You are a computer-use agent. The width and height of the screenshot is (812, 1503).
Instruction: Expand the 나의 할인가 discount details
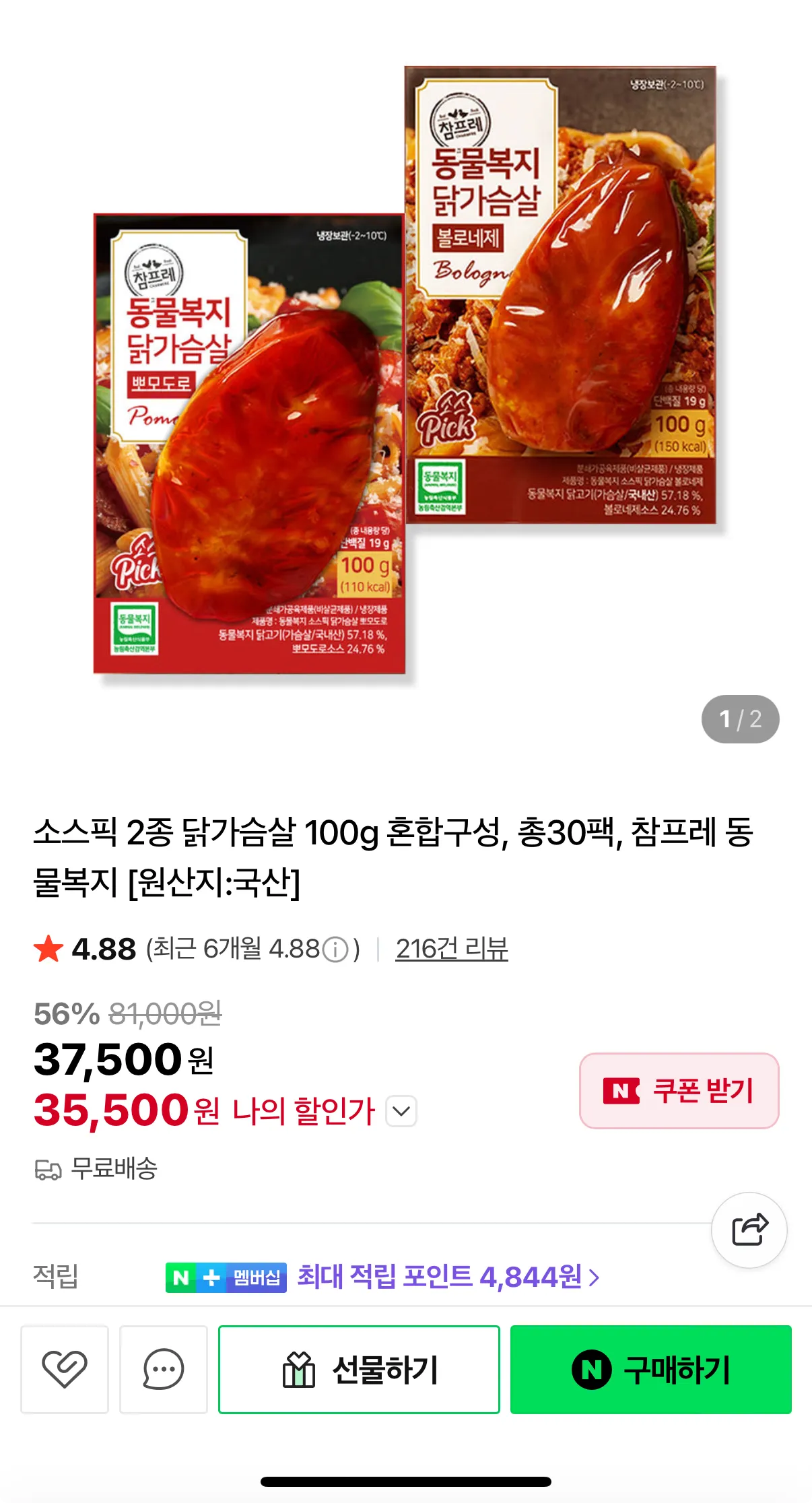401,1110
